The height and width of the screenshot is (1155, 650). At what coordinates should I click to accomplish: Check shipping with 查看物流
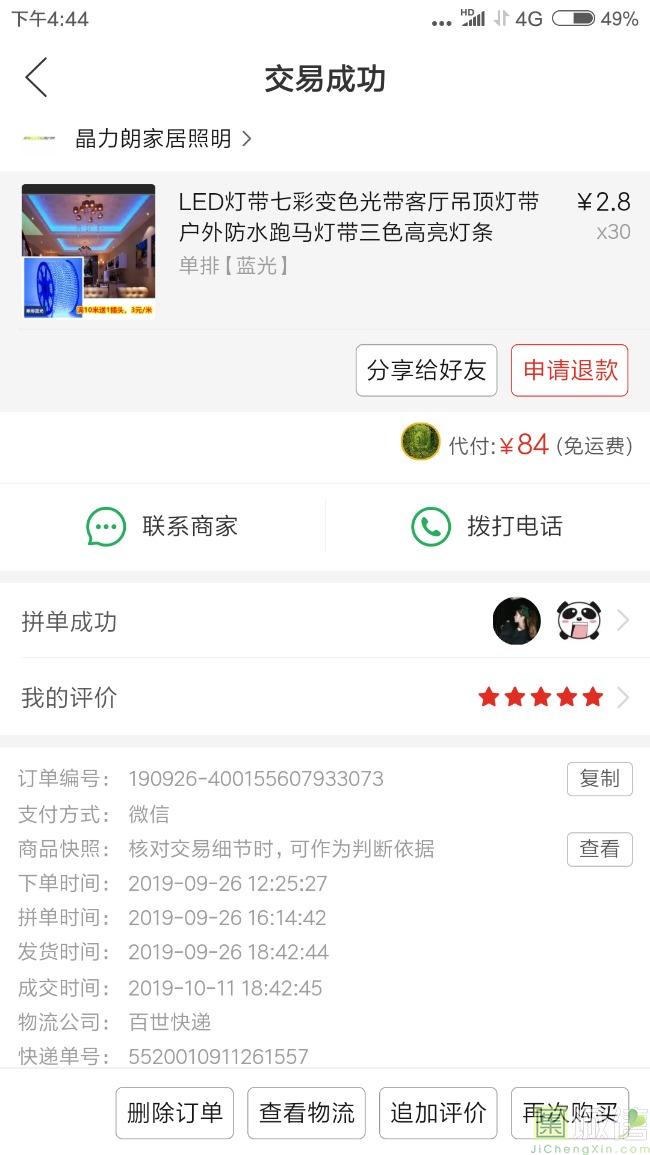307,1113
